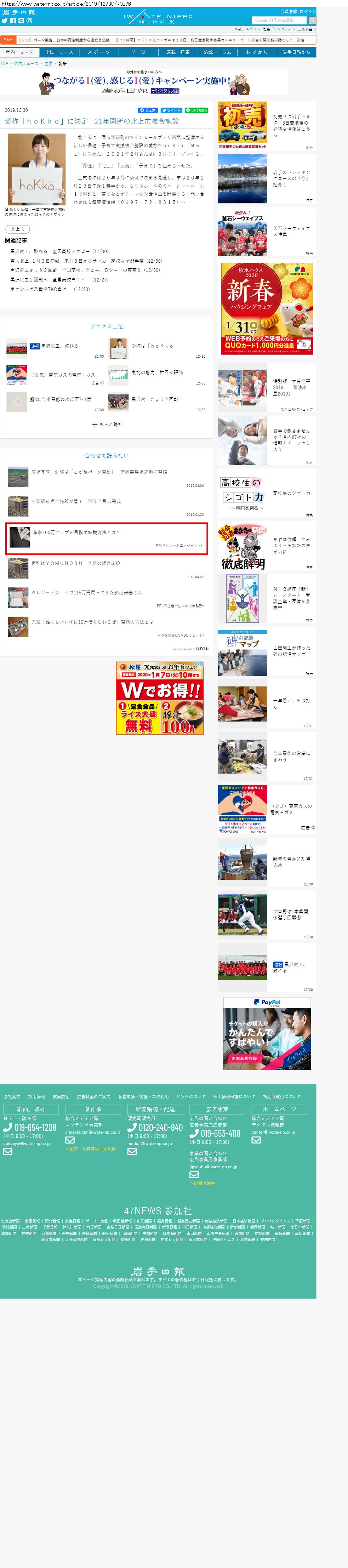348x1568 pixels.
Task: Open 盛岡、今季最低の氷点下7.1度 article
Action: [x=61, y=399]
